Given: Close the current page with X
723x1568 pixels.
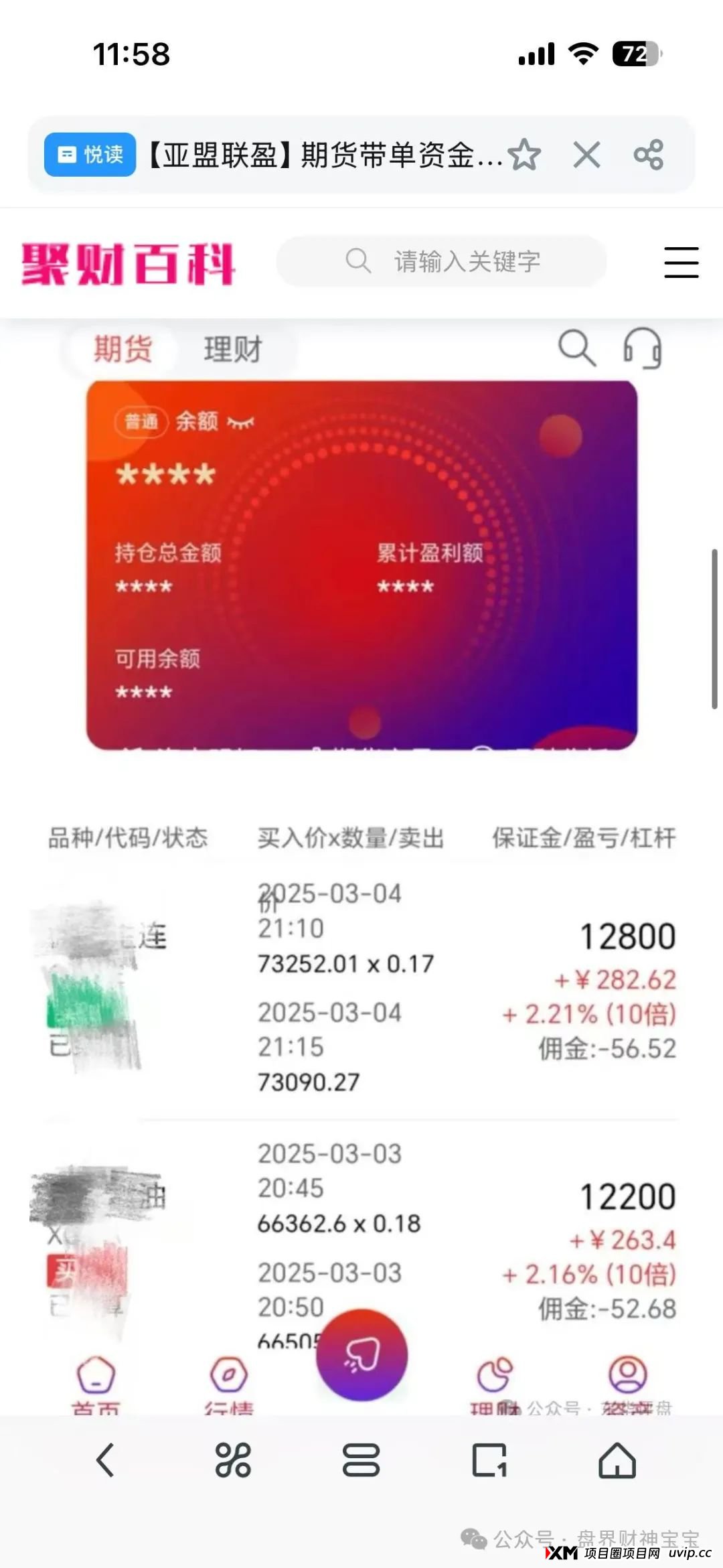Looking at the screenshot, I should pos(586,155).
